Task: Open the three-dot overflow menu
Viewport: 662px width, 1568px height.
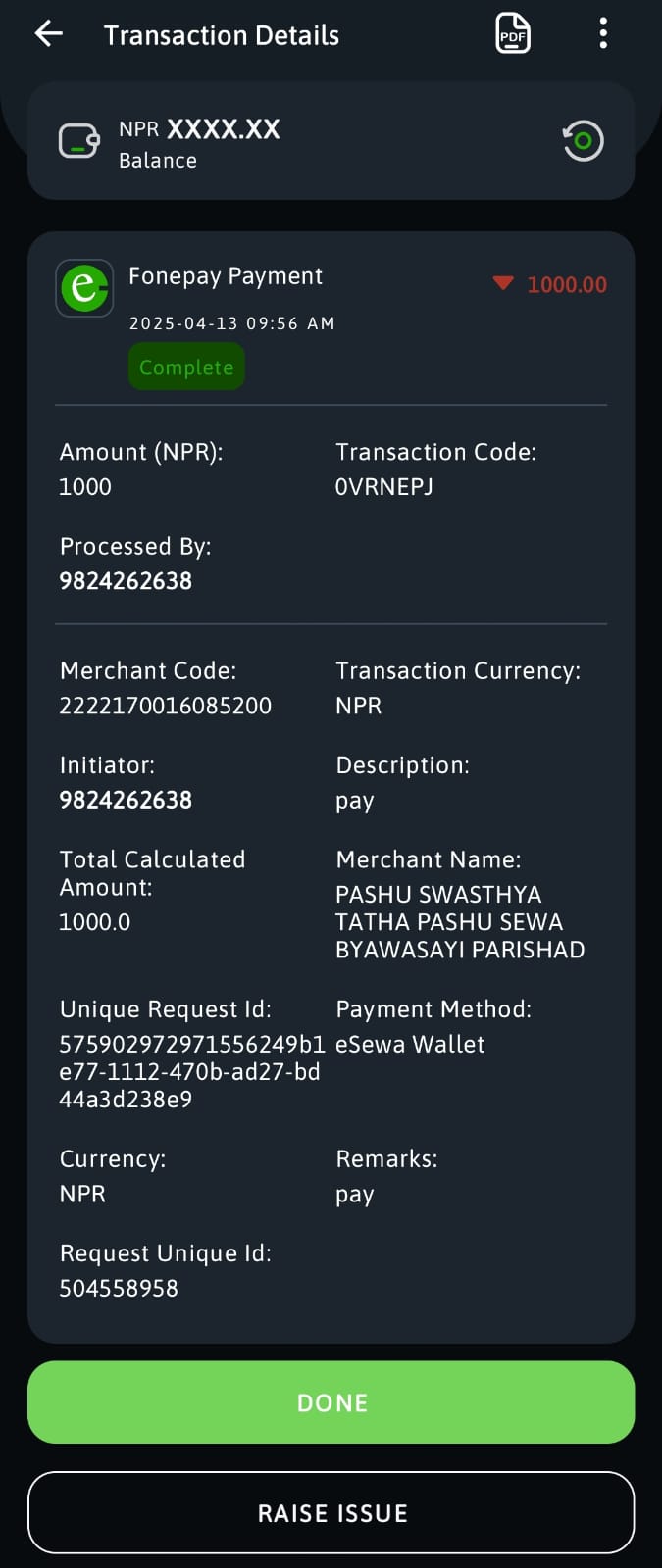Action: point(603,33)
